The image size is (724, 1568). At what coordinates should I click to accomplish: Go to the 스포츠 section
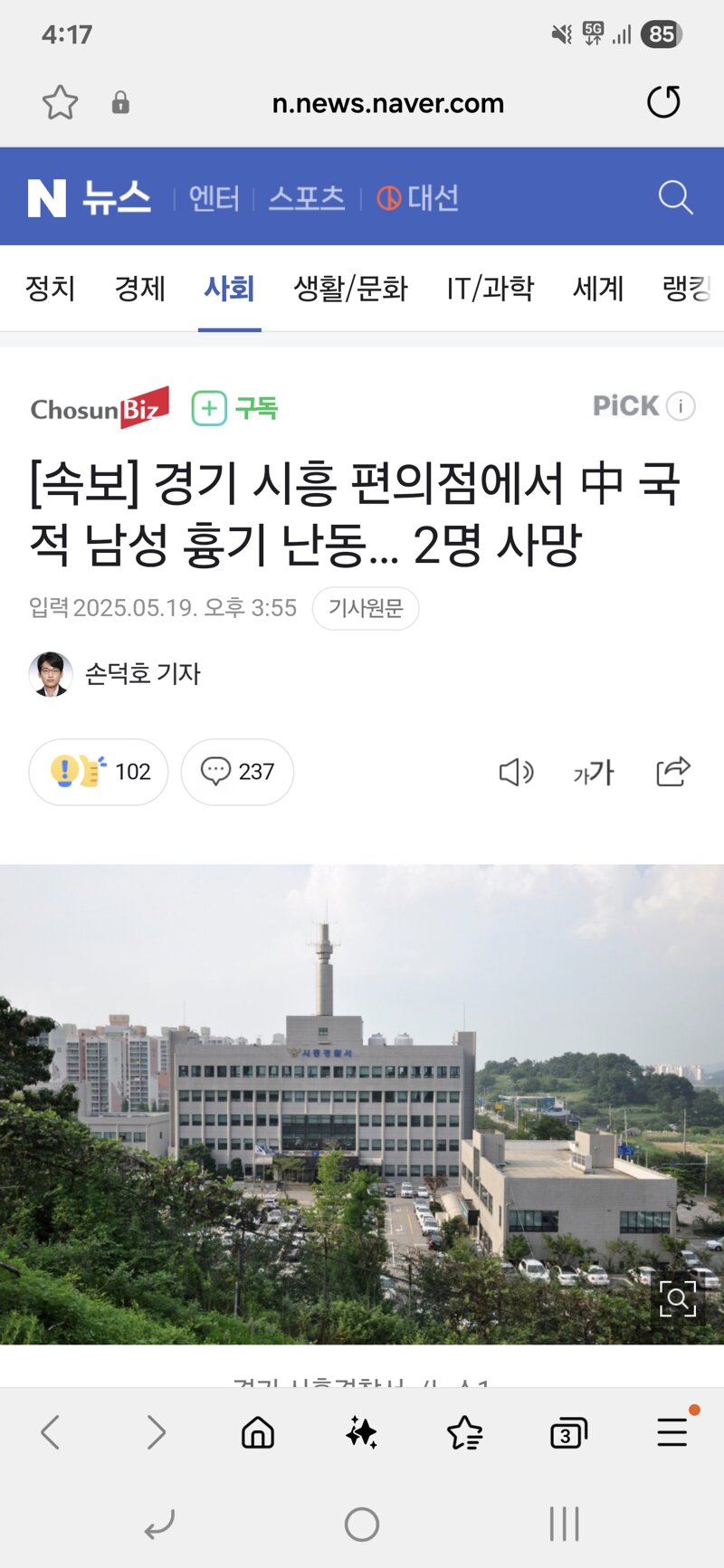tap(307, 197)
